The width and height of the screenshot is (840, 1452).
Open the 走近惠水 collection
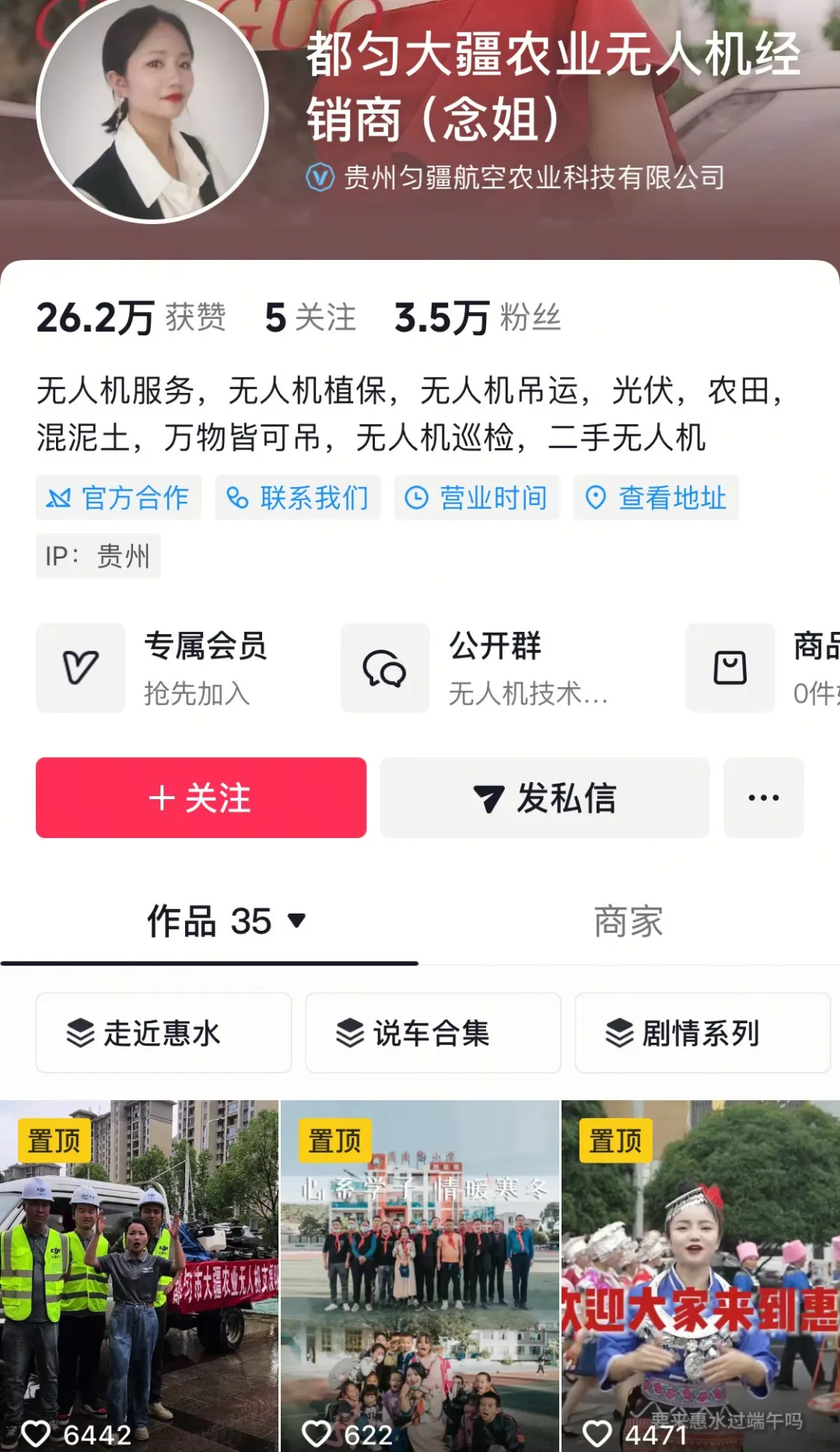pyautogui.click(x=163, y=1033)
